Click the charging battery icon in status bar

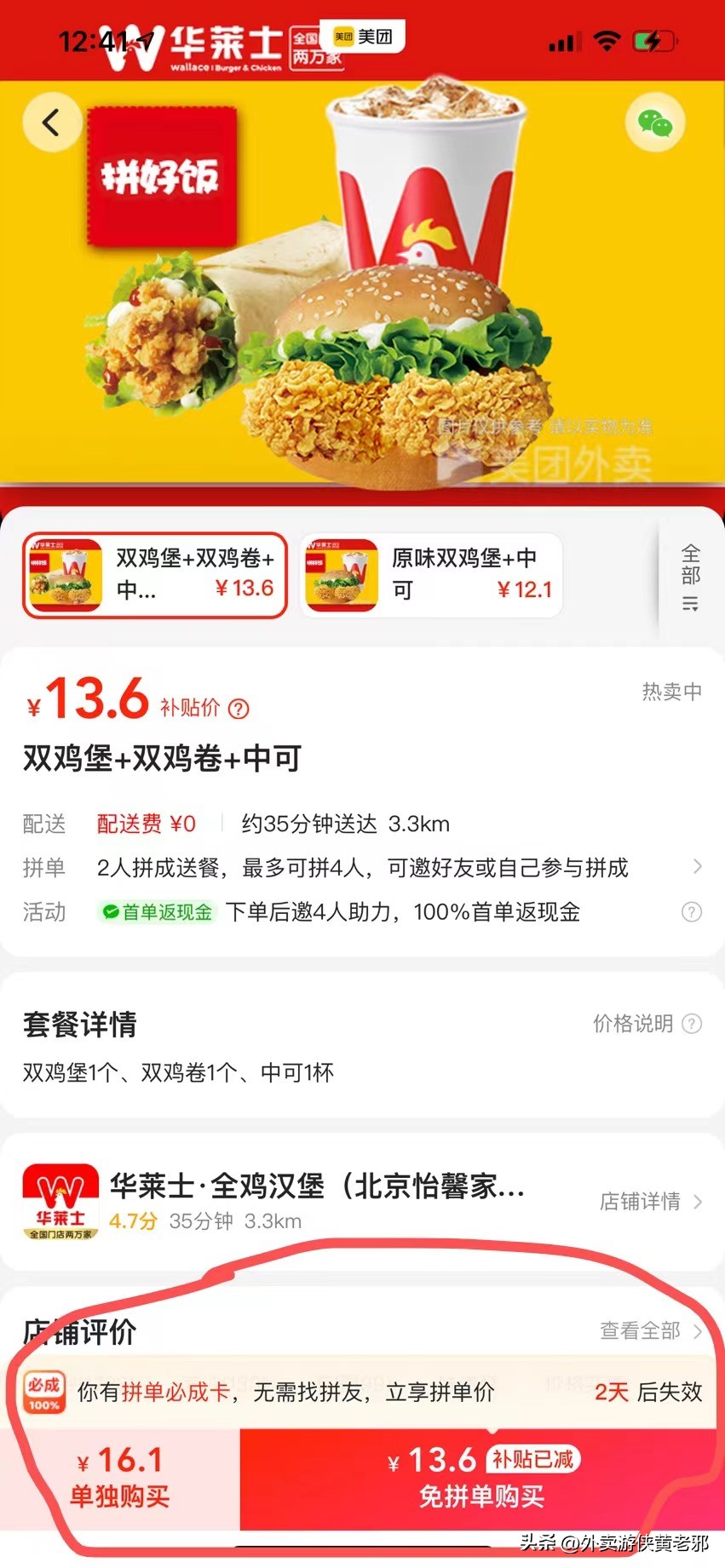pyautogui.click(x=652, y=39)
